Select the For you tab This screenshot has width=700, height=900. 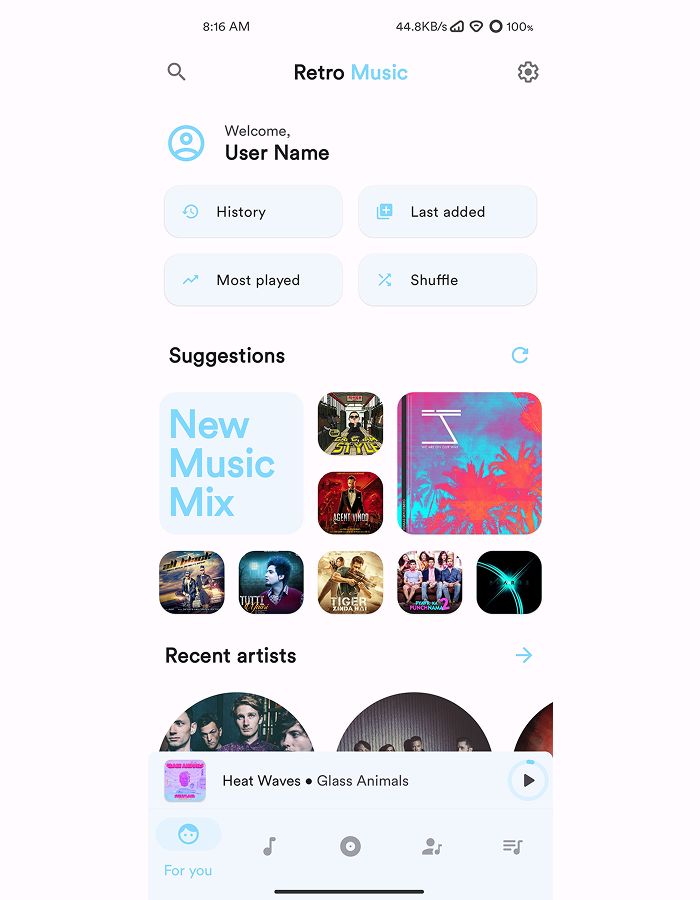click(188, 847)
